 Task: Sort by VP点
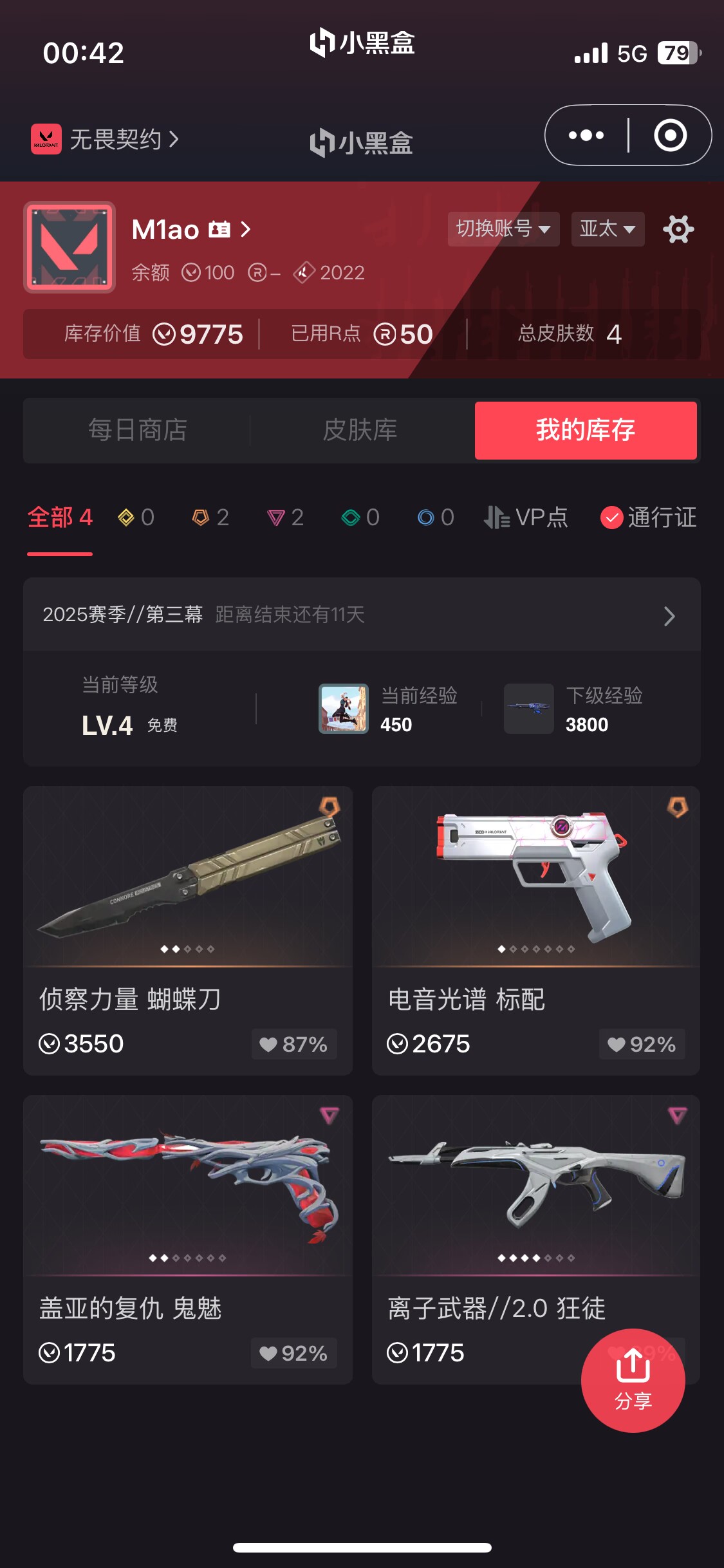click(526, 518)
